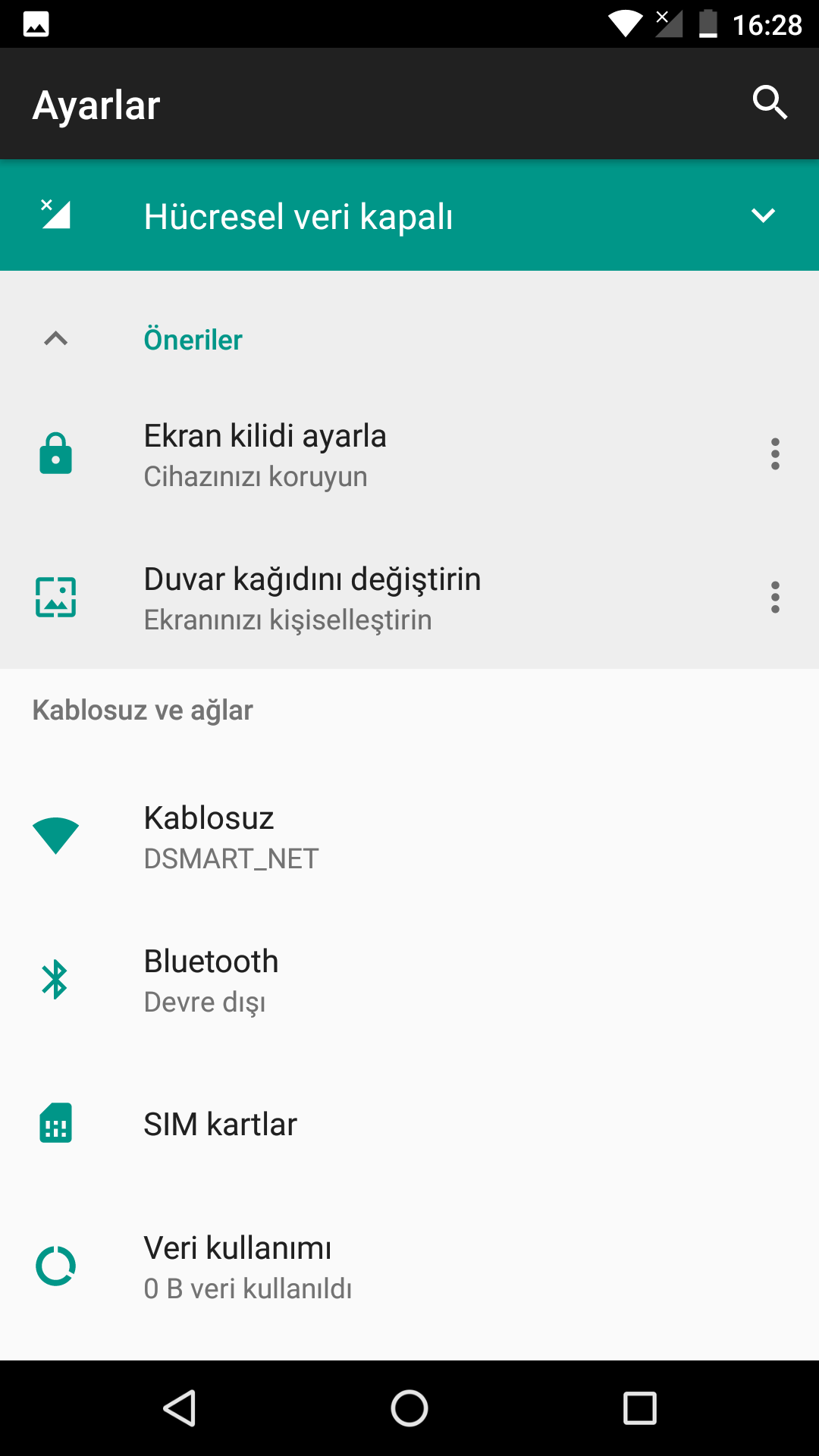Screen dimensions: 819x1456
Task: Expand the Hücresel veri kapalı banner
Action: 762,215
